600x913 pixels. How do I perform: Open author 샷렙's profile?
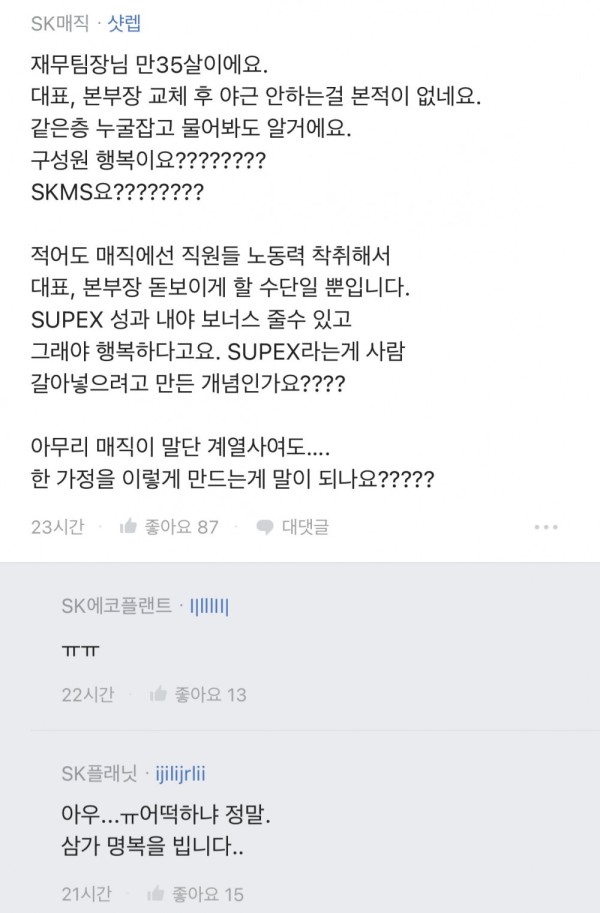pyautogui.click(x=127, y=20)
